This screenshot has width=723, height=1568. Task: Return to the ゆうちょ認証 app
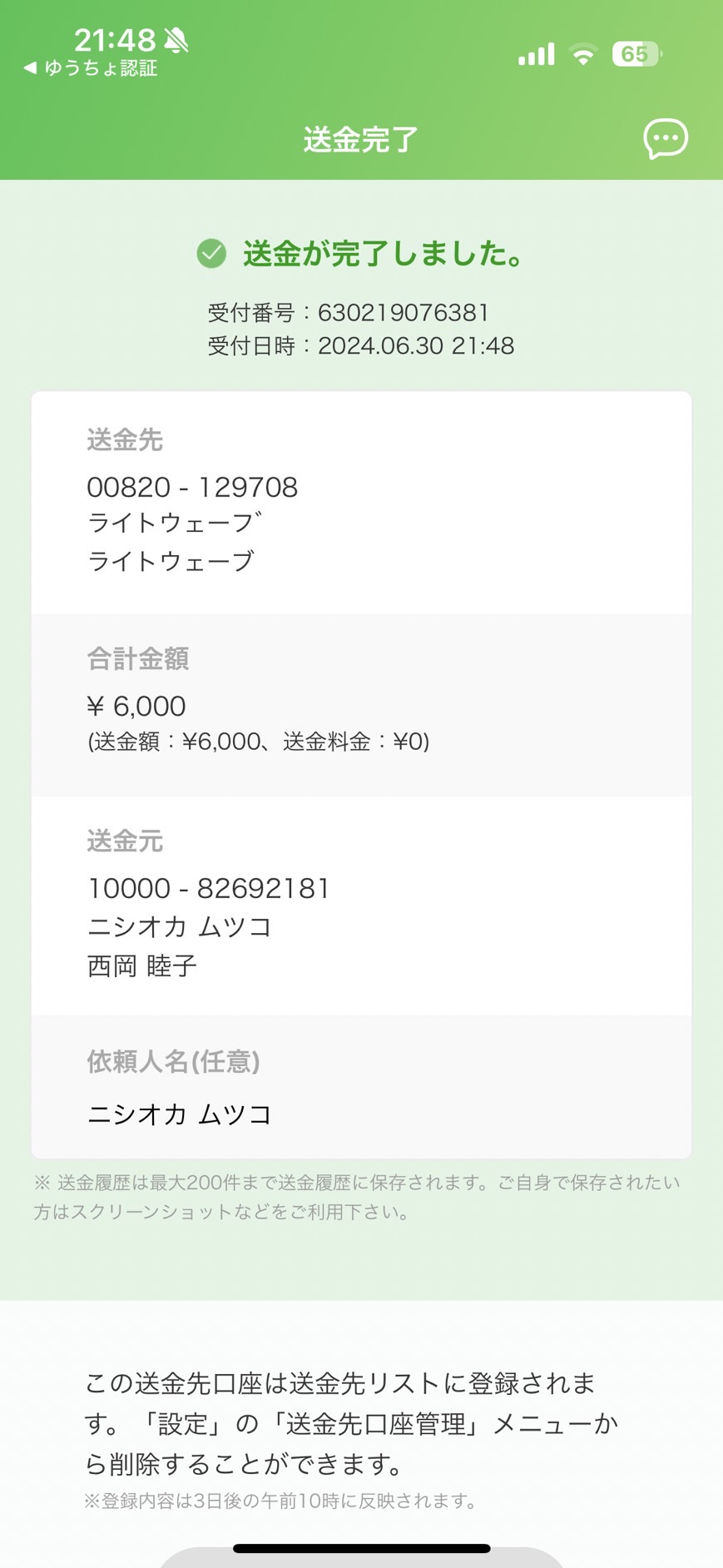pos(91,68)
